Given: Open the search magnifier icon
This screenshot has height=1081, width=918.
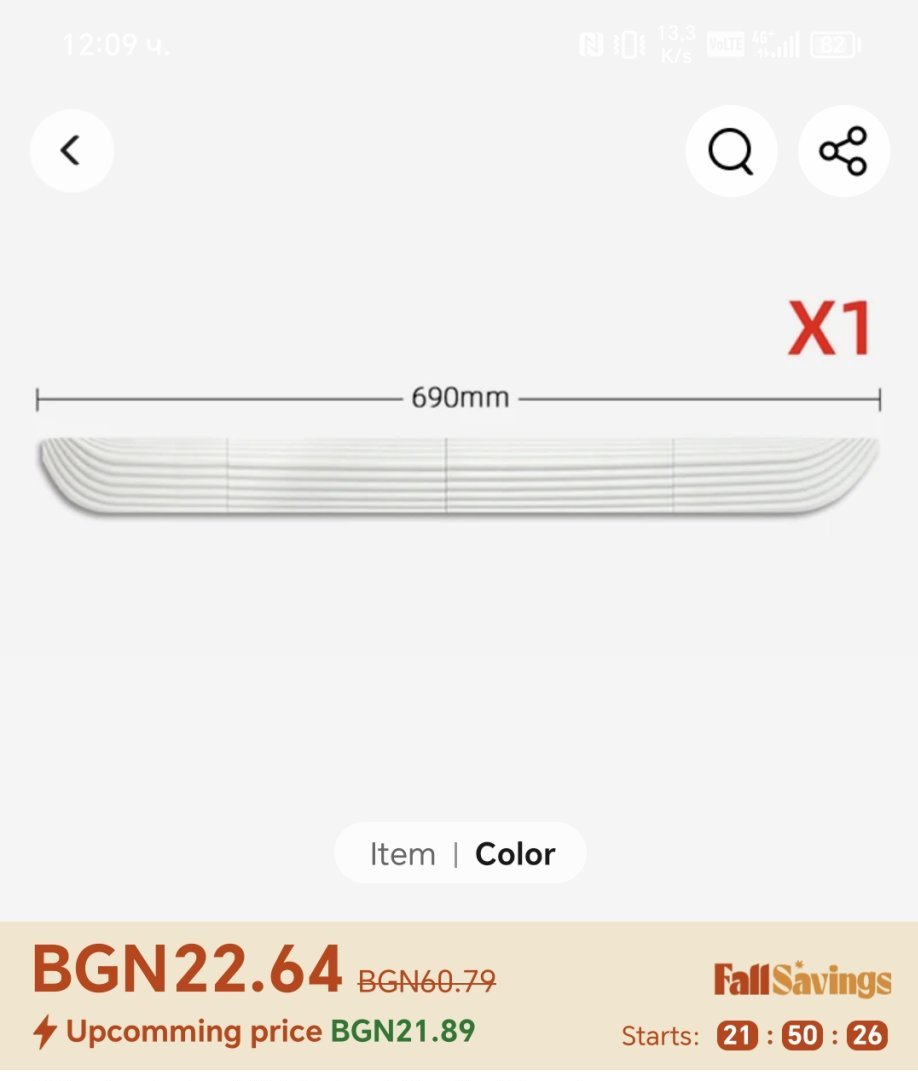Looking at the screenshot, I should (731, 150).
